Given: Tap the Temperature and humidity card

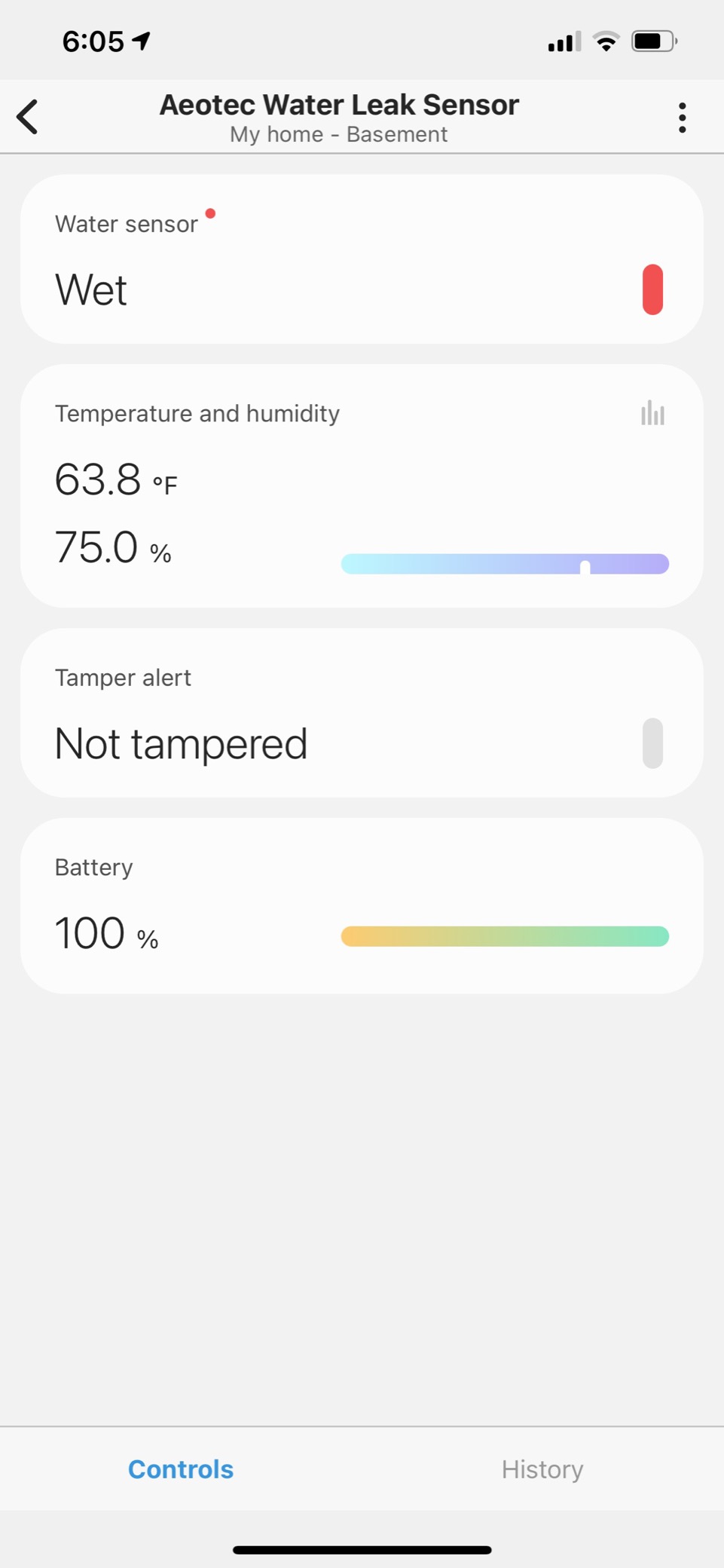Looking at the screenshot, I should pyautogui.click(x=362, y=483).
